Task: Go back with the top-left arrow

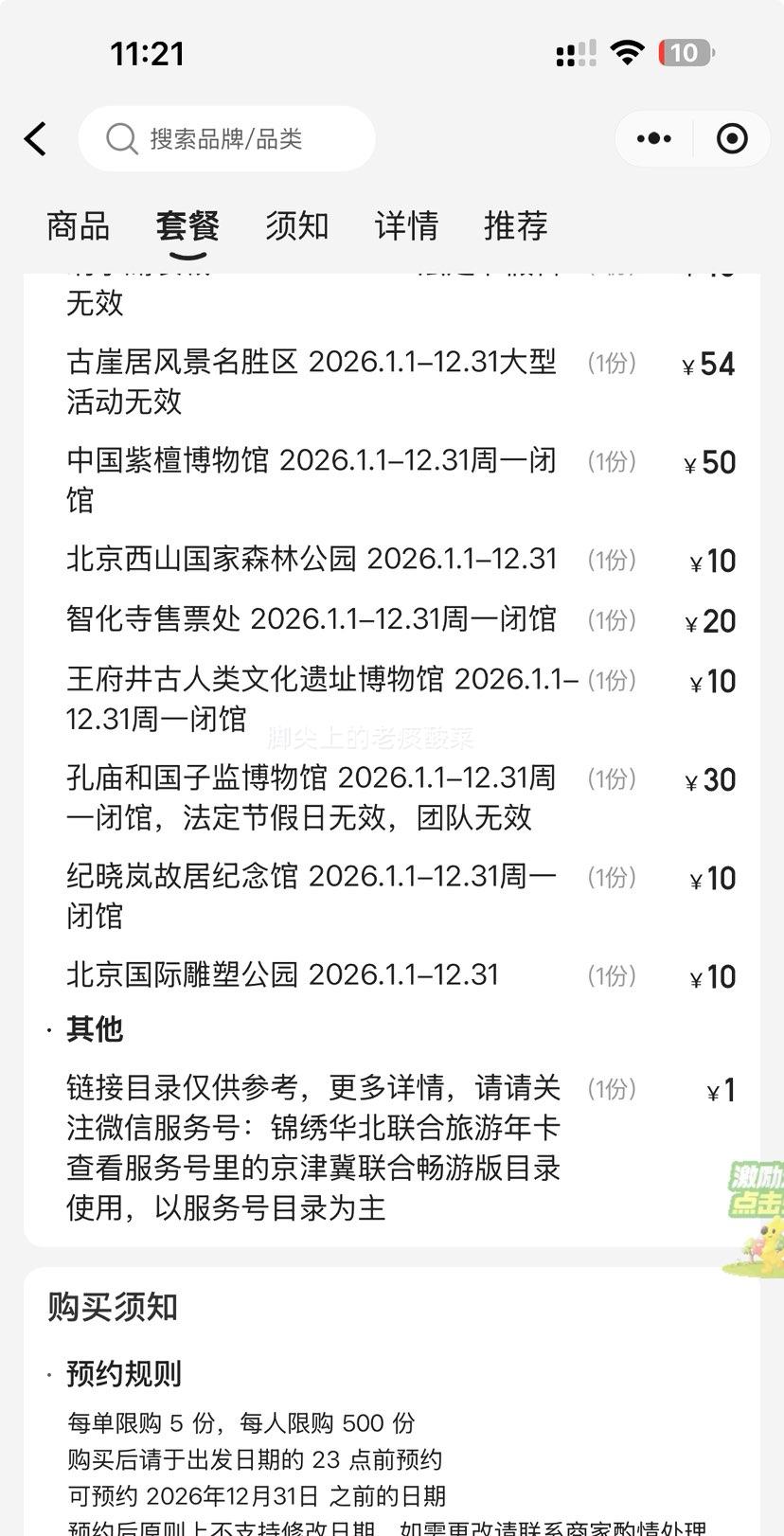Action: (36, 139)
